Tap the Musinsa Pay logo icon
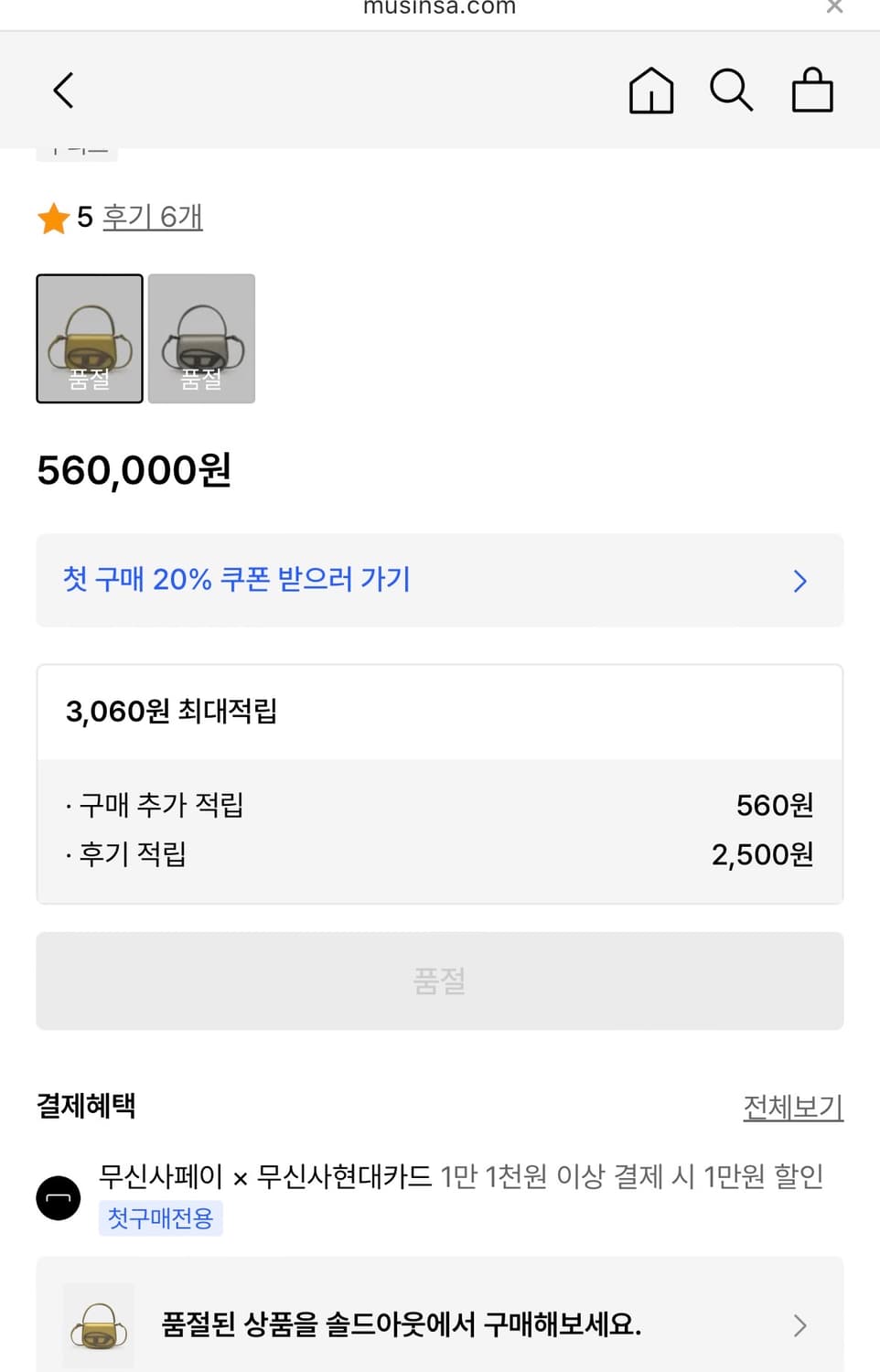880x1372 pixels. coord(59,1197)
